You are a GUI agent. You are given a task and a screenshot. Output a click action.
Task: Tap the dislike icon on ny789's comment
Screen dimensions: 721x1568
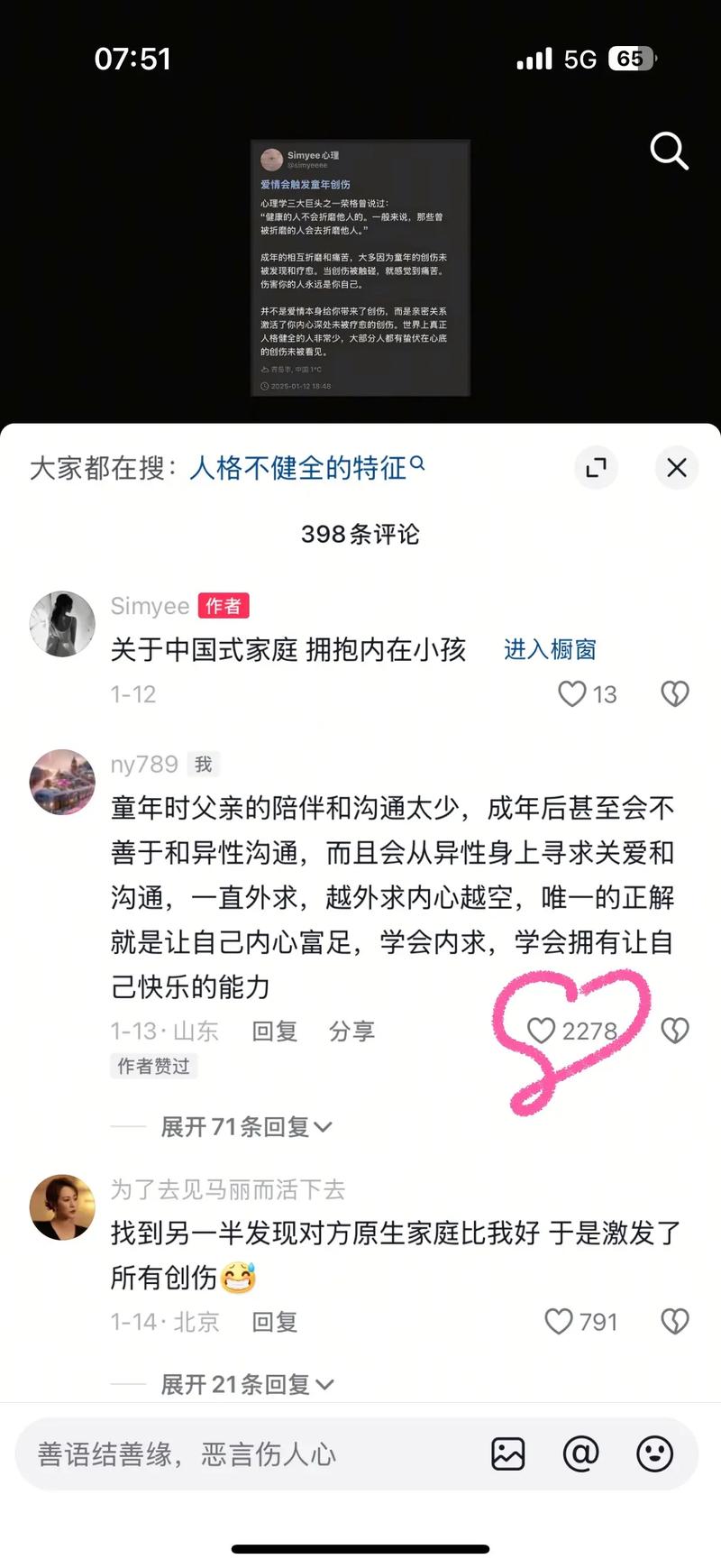point(674,1030)
